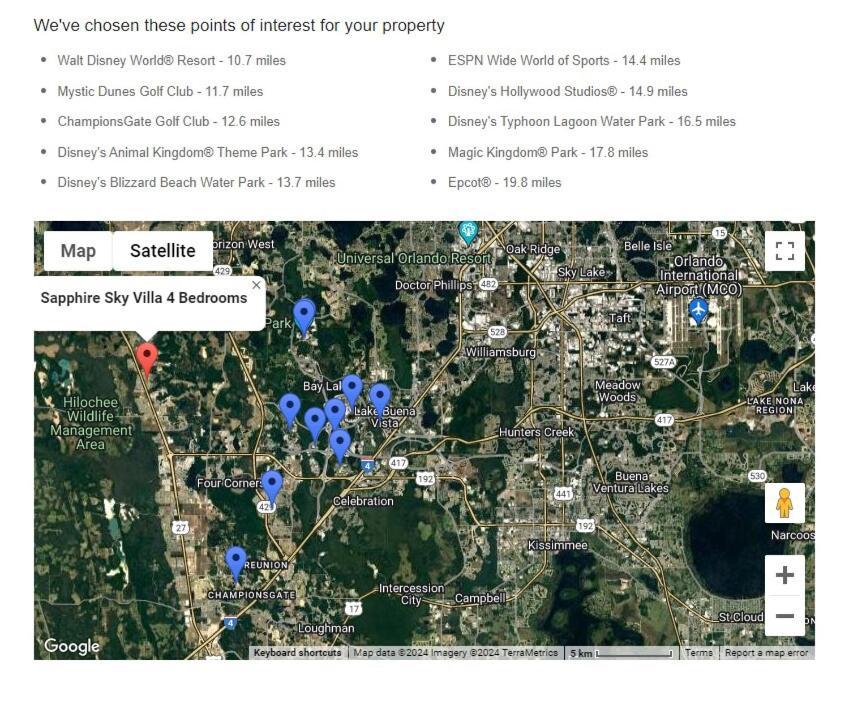Zoom in on the map
Screen dimensions: 849x701
click(784, 575)
